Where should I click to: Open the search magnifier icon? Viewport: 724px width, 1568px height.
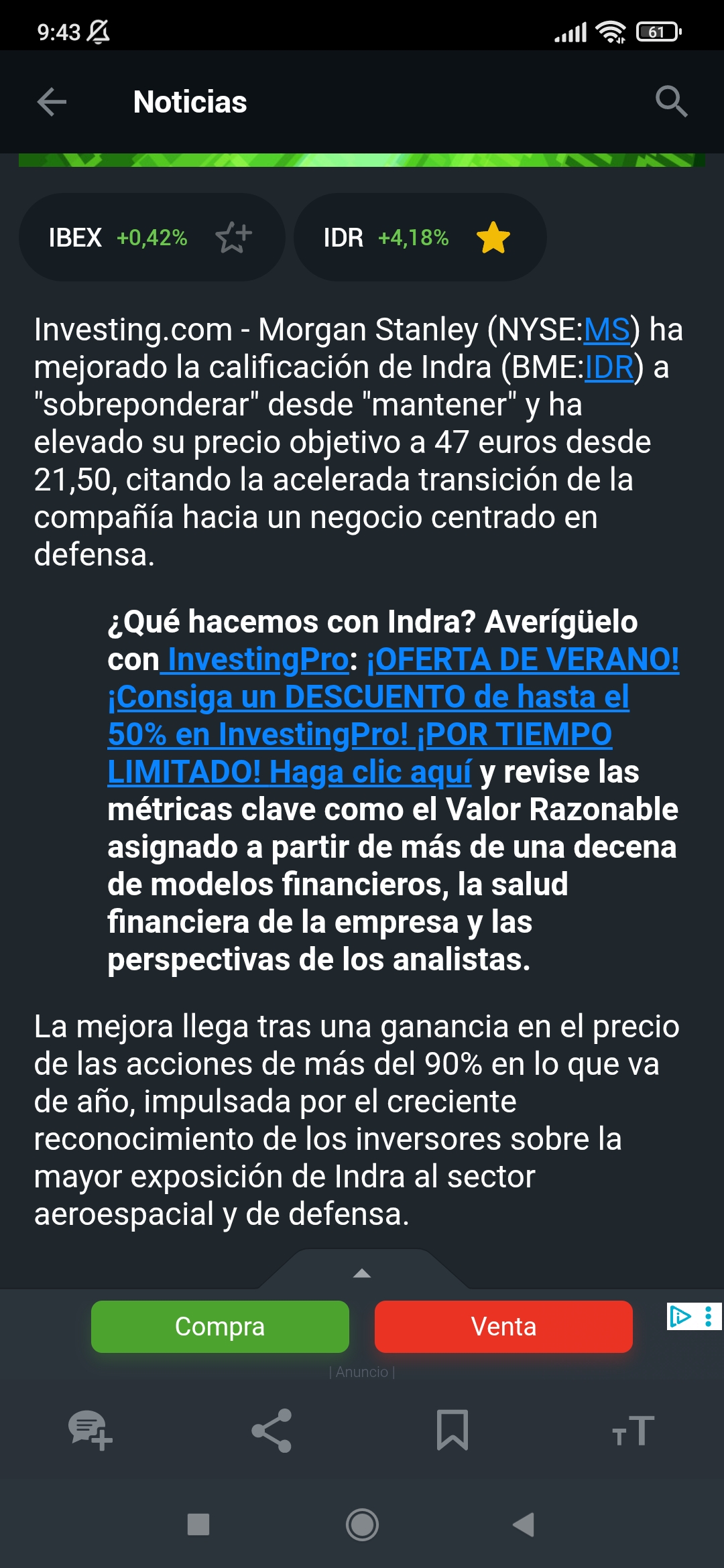tap(671, 102)
